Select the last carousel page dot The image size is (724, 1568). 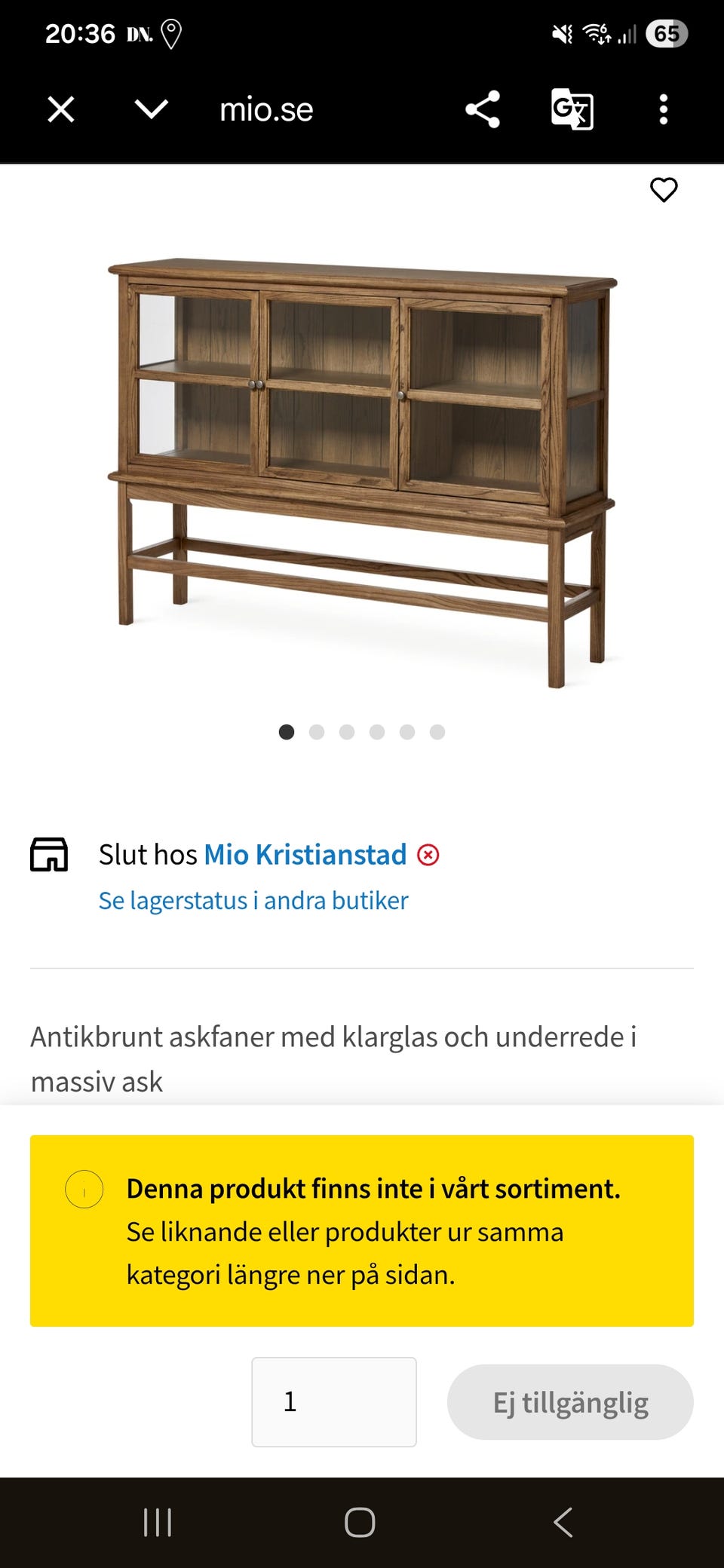[x=436, y=731]
